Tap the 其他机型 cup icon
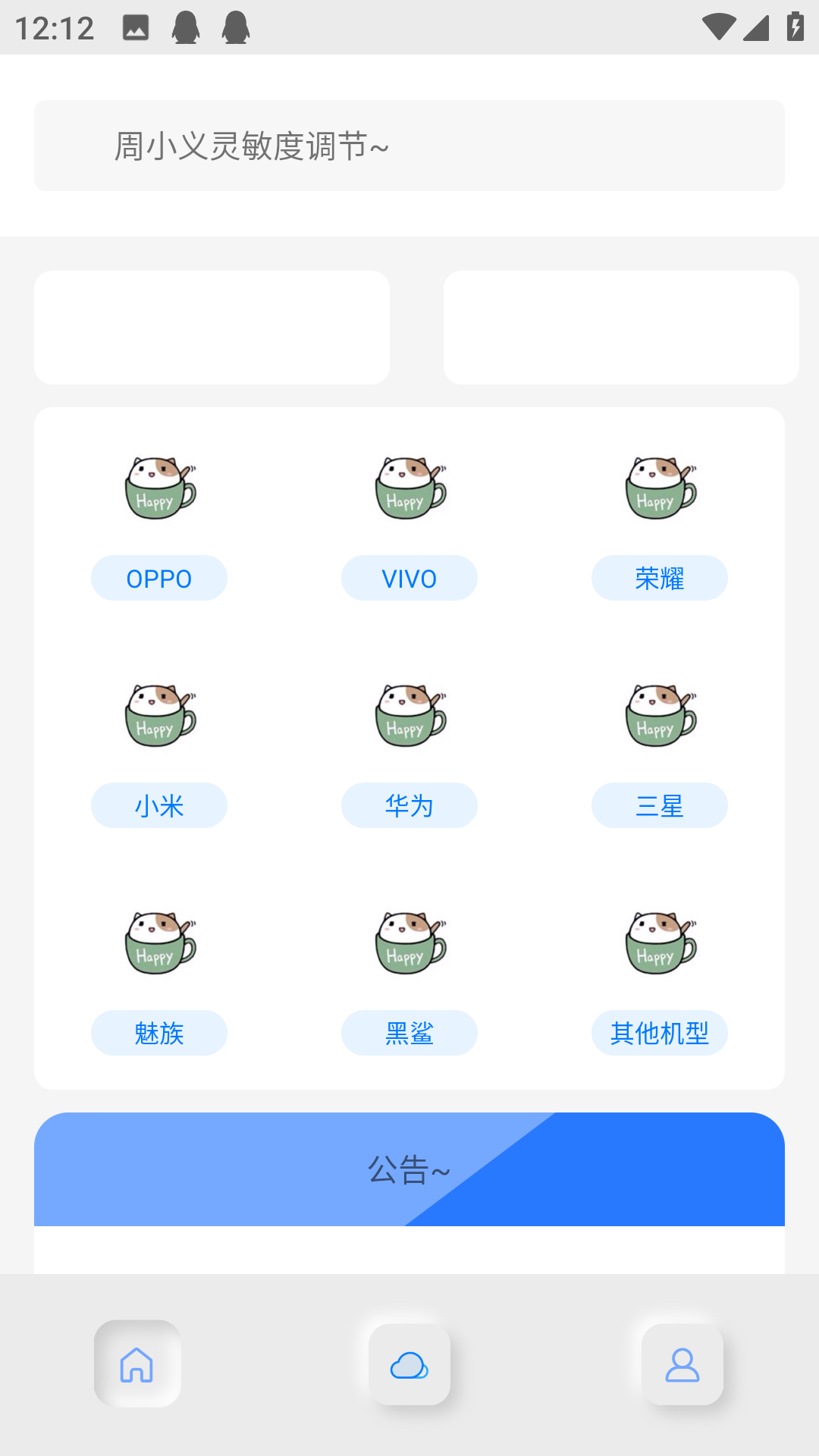Screen dimensions: 819x1456 coord(659,943)
